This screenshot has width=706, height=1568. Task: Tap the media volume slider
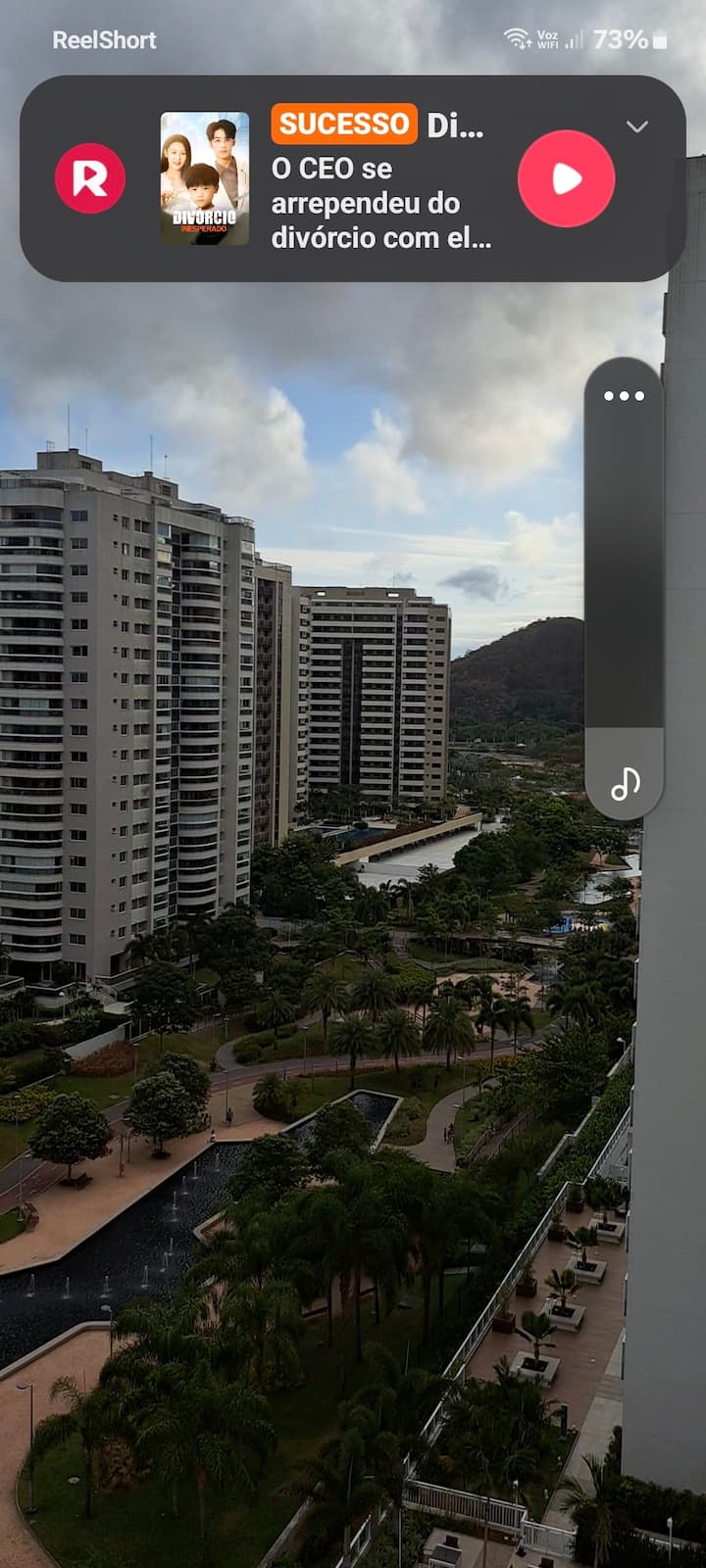click(625, 588)
